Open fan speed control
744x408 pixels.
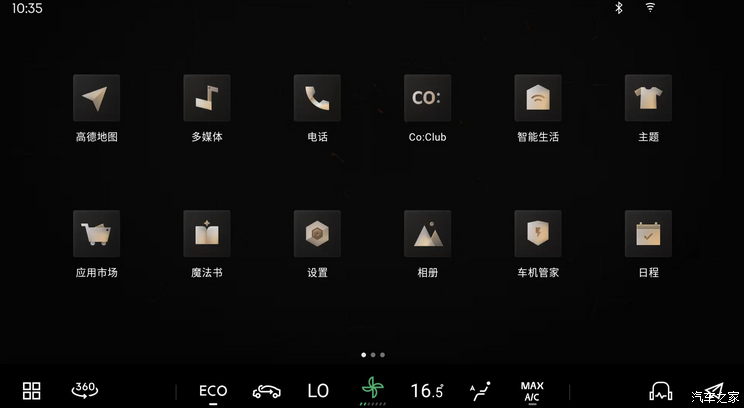(373, 389)
